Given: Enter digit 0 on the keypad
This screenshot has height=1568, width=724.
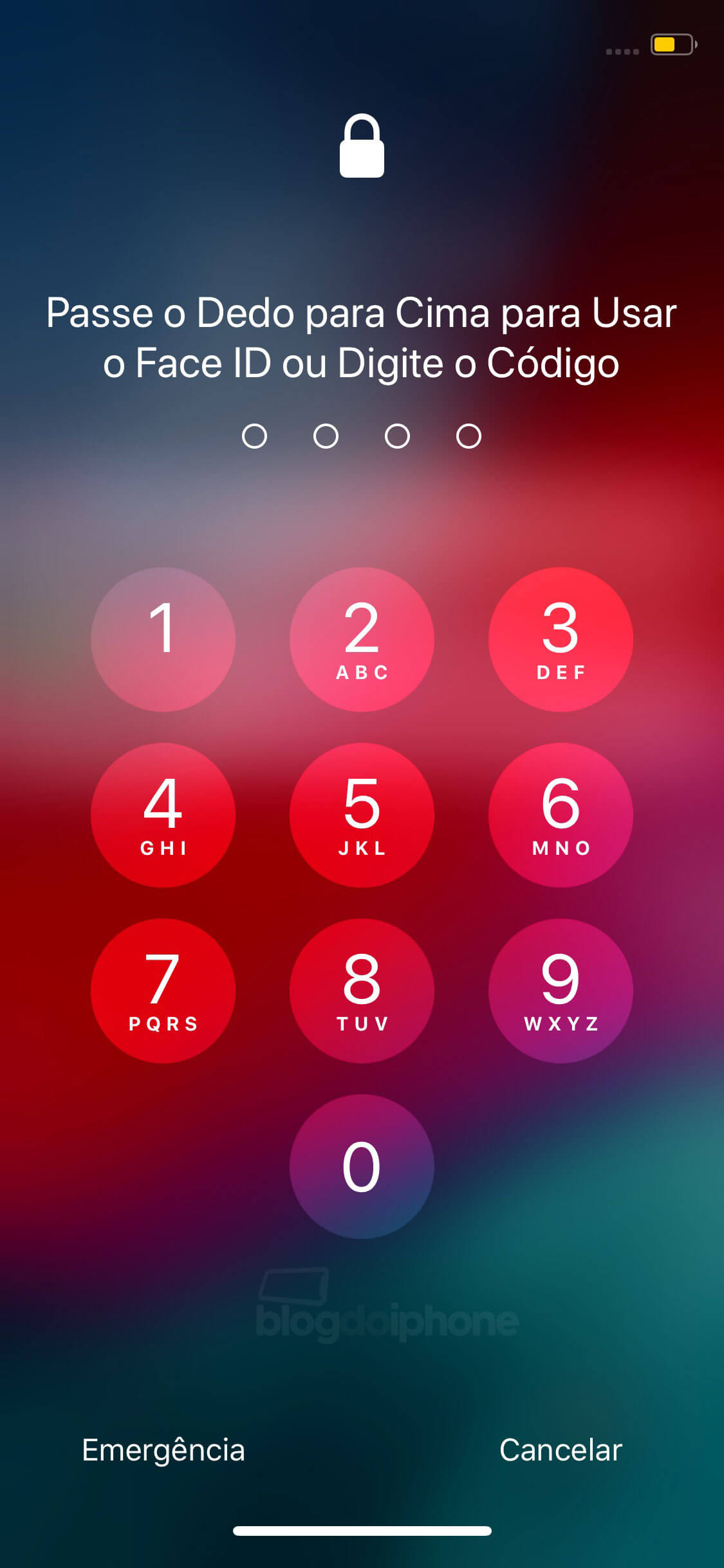Looking at the screenshot, I should (362, 1166).
